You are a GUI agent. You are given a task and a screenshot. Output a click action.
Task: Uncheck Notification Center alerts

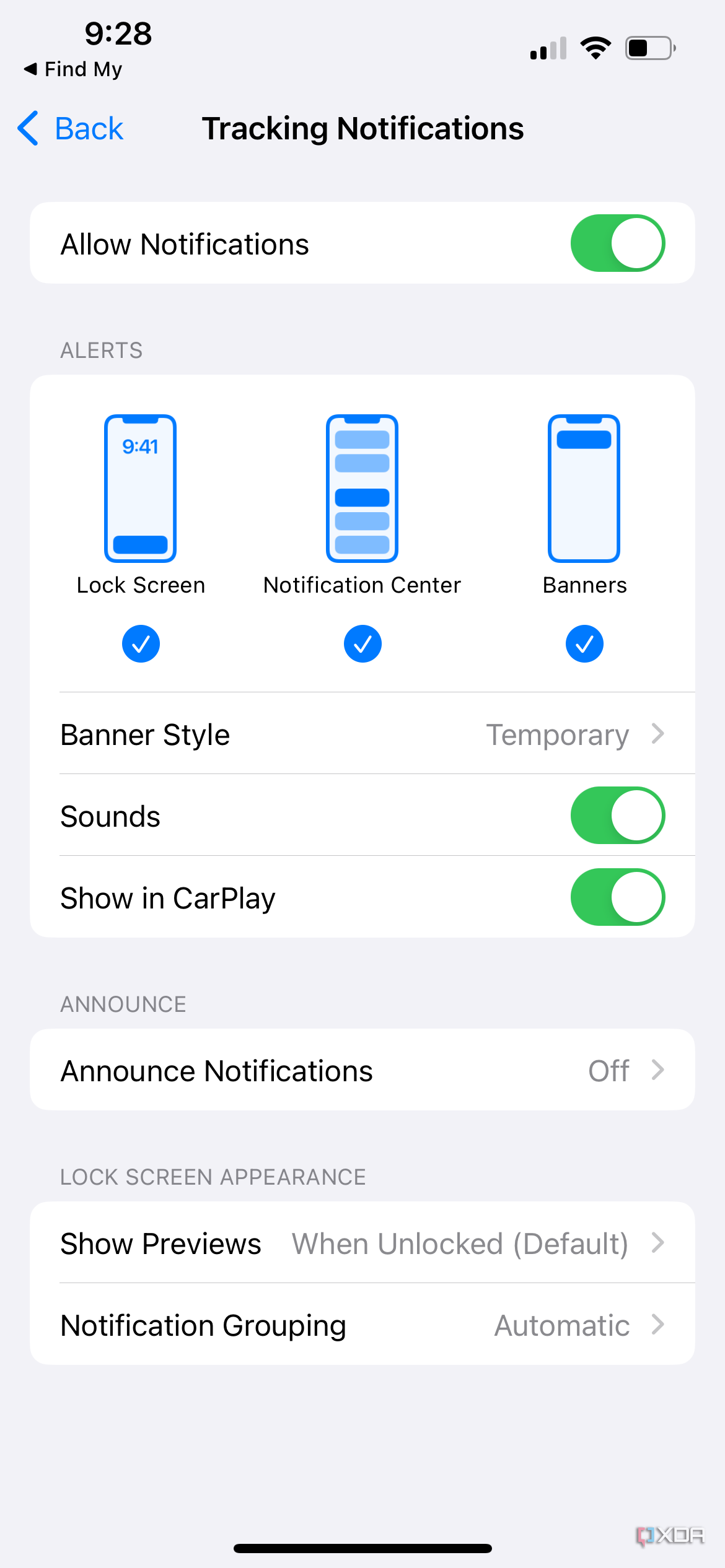(x=362, y=644)
